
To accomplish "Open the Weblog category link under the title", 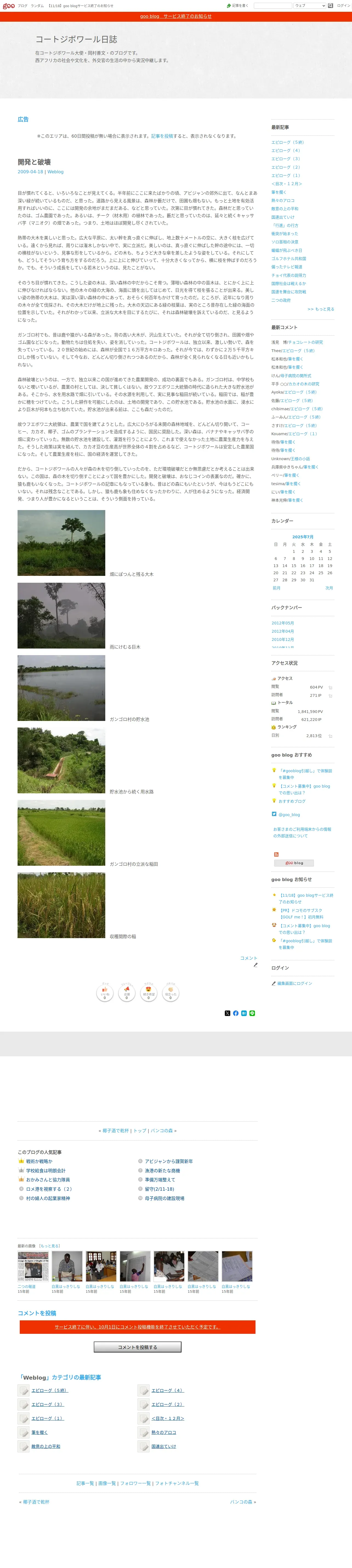I will pos(55,172).
